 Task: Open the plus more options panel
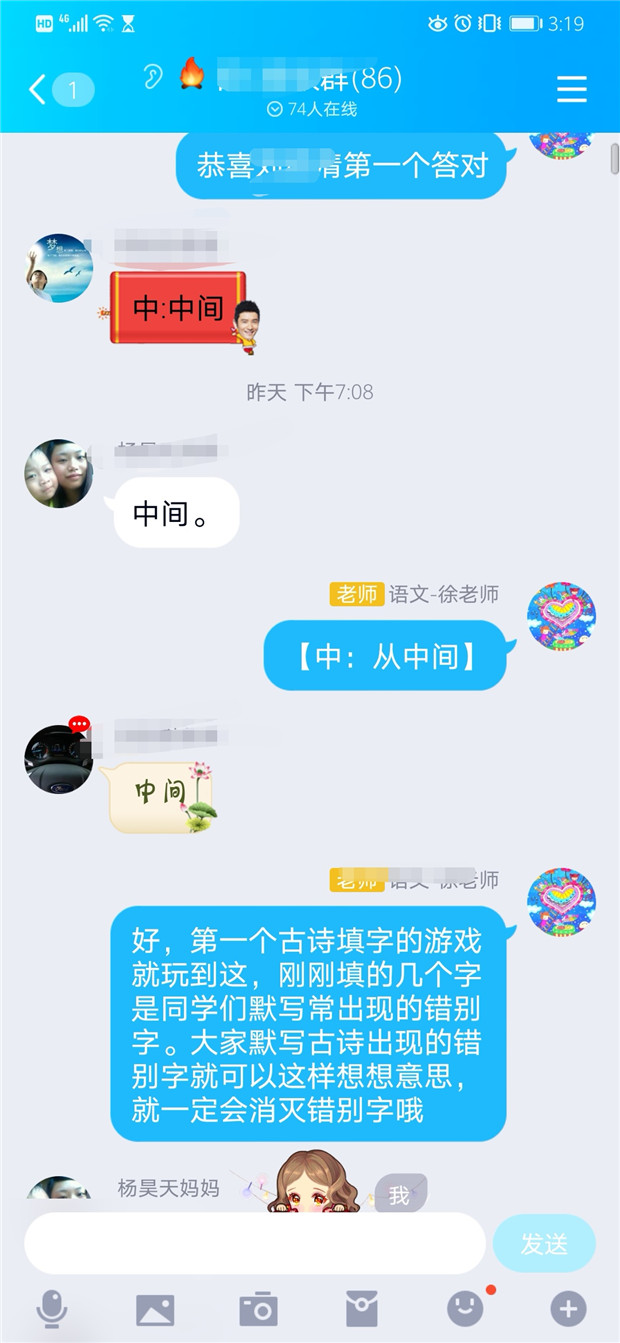click(x=568, y=1308)
